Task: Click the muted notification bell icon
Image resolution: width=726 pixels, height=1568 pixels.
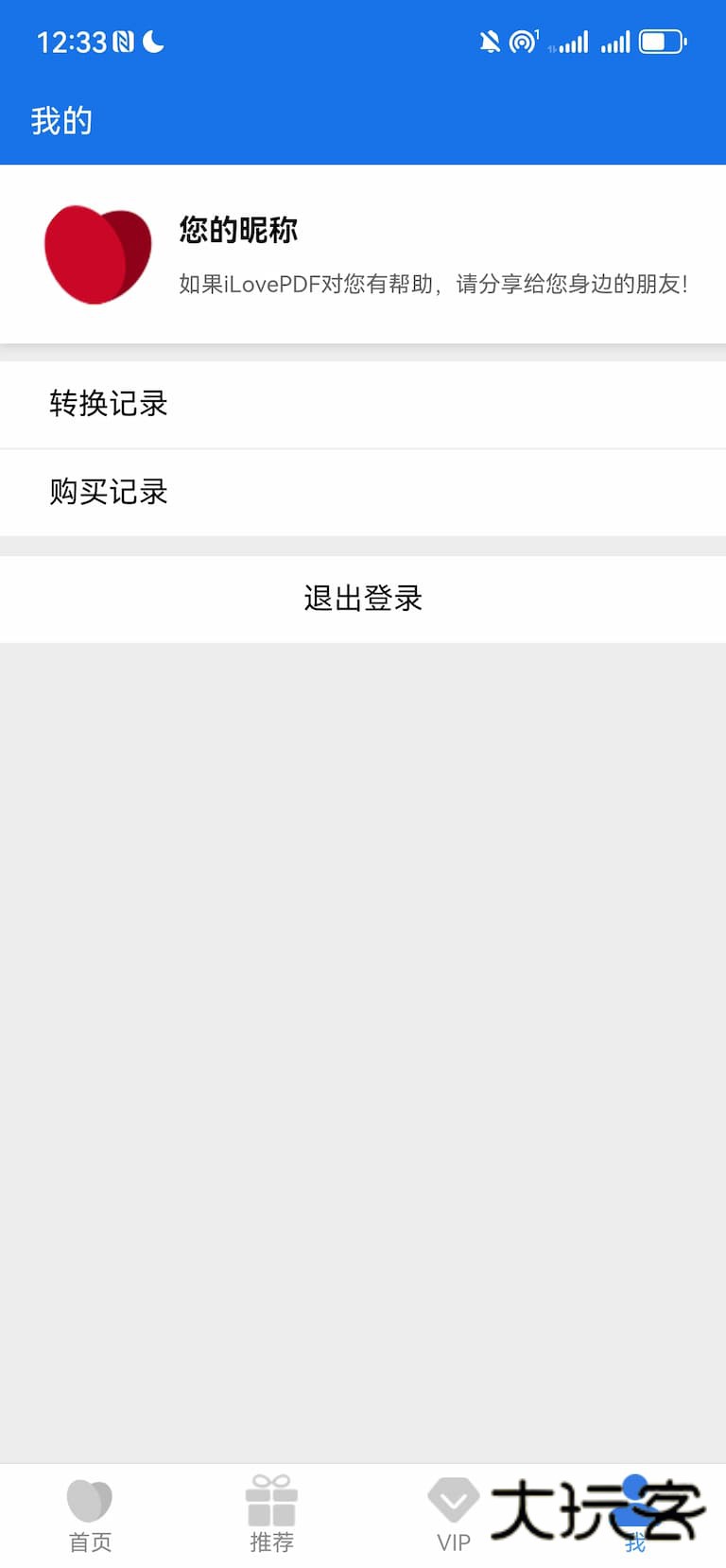Action: (x=490, y=42)
